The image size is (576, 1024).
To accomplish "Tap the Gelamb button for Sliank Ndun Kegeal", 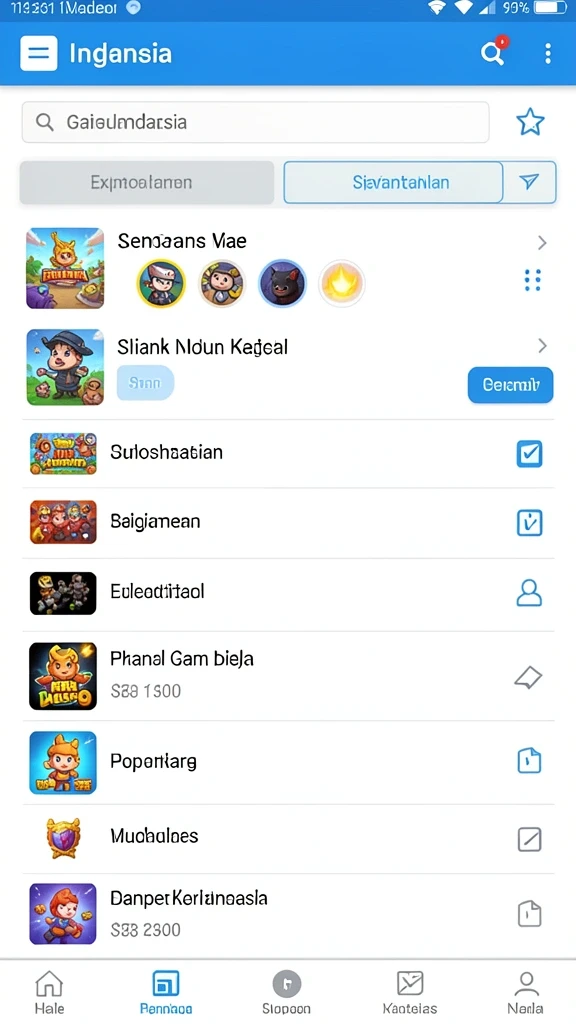I will 511,385.
